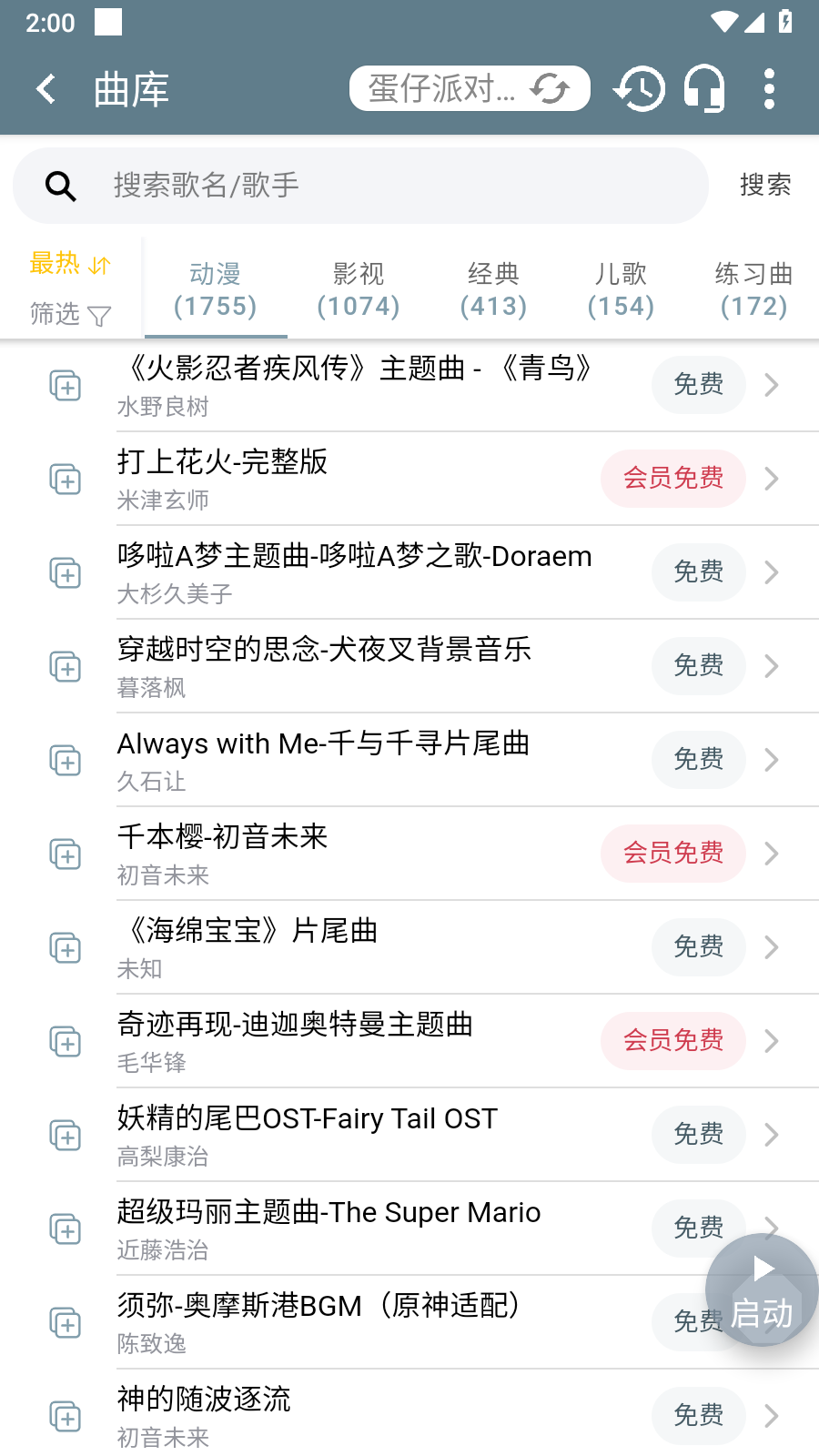Add 神的随波逐流 with the plus icon
819x1456 pixels.
point(65,1416)
